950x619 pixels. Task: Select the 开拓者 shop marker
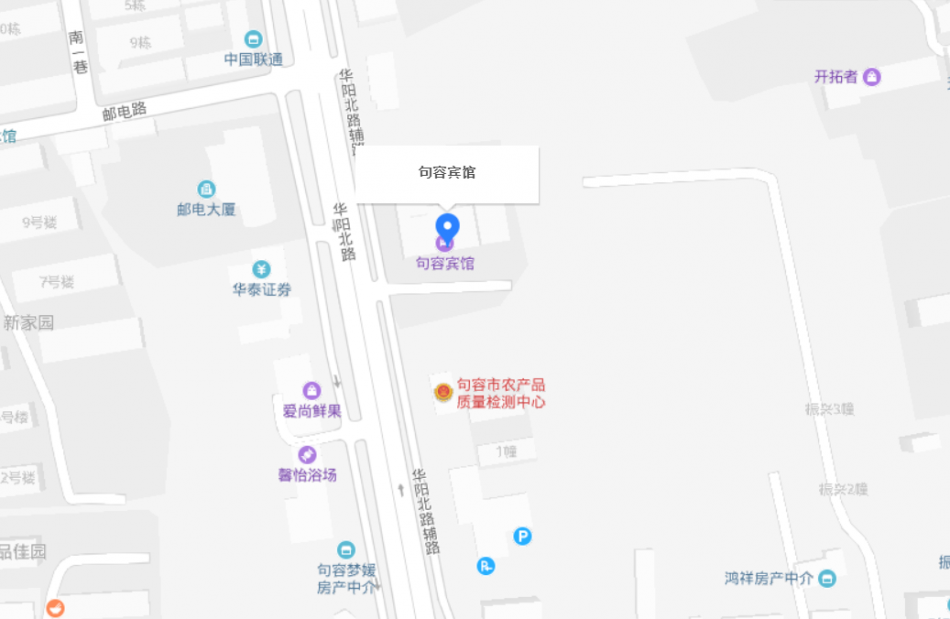point(872,76)
